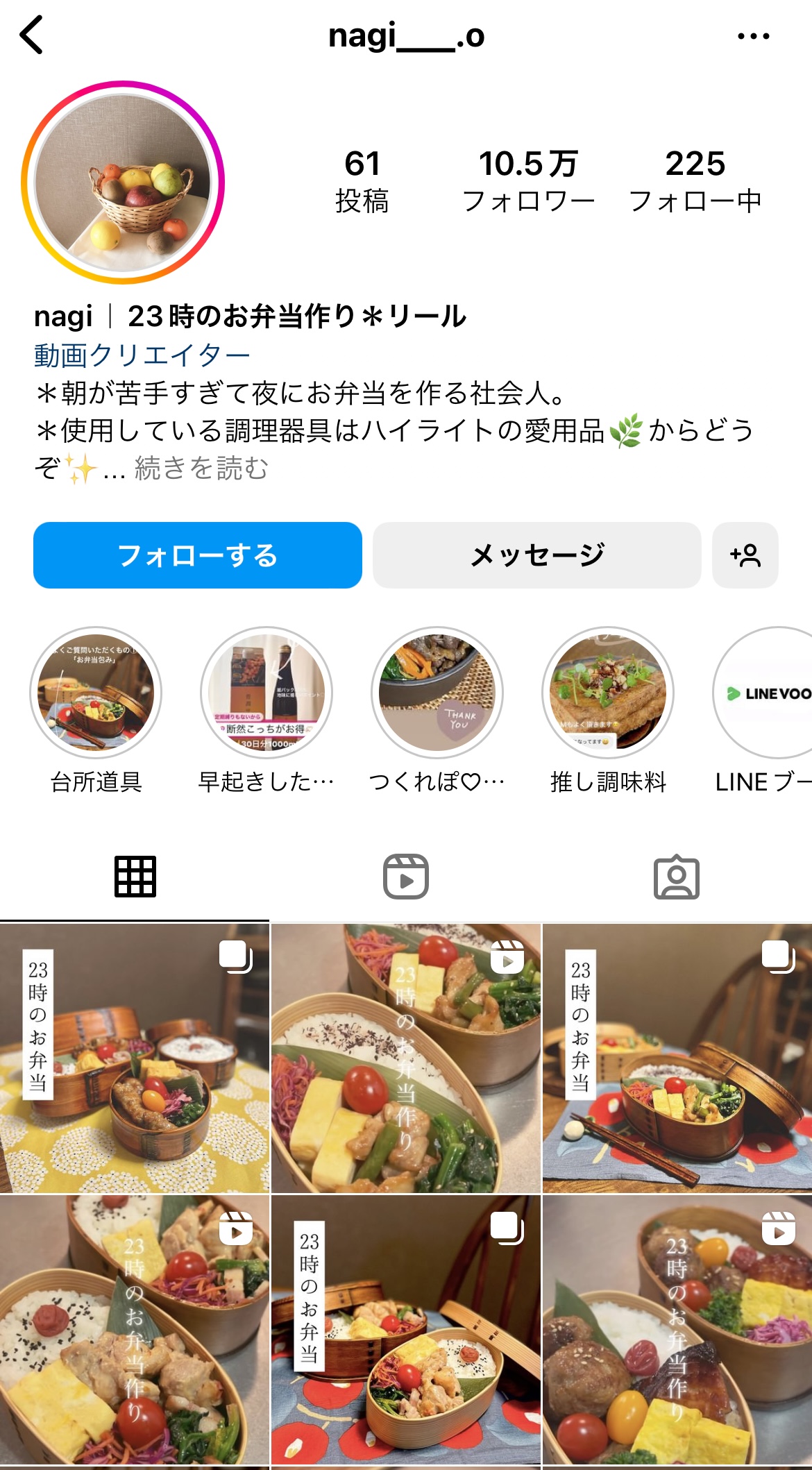Viewport: 812px width, 1470px height.
Task: View the つくれぽ highlight
Action: tap(437, 693)
